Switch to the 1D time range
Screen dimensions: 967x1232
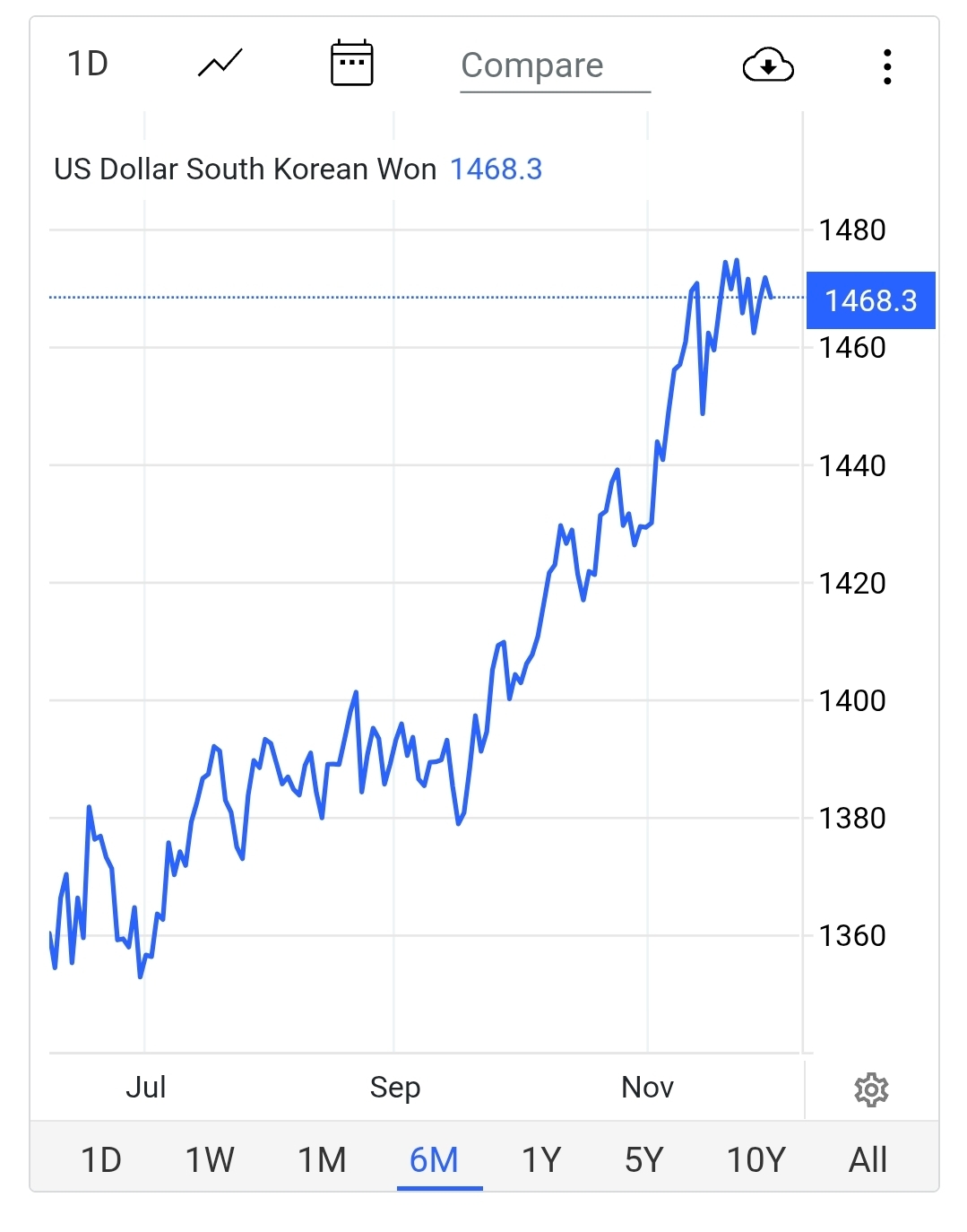(x=100, y=1160)
